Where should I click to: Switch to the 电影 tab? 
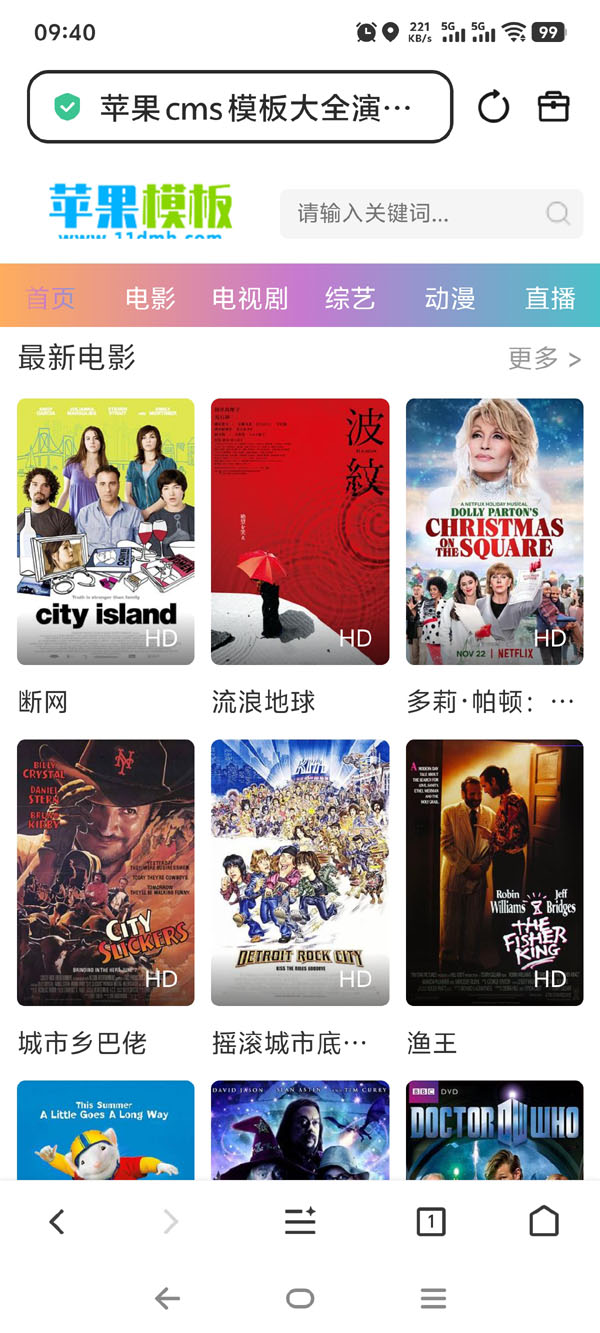coord(150,298)
